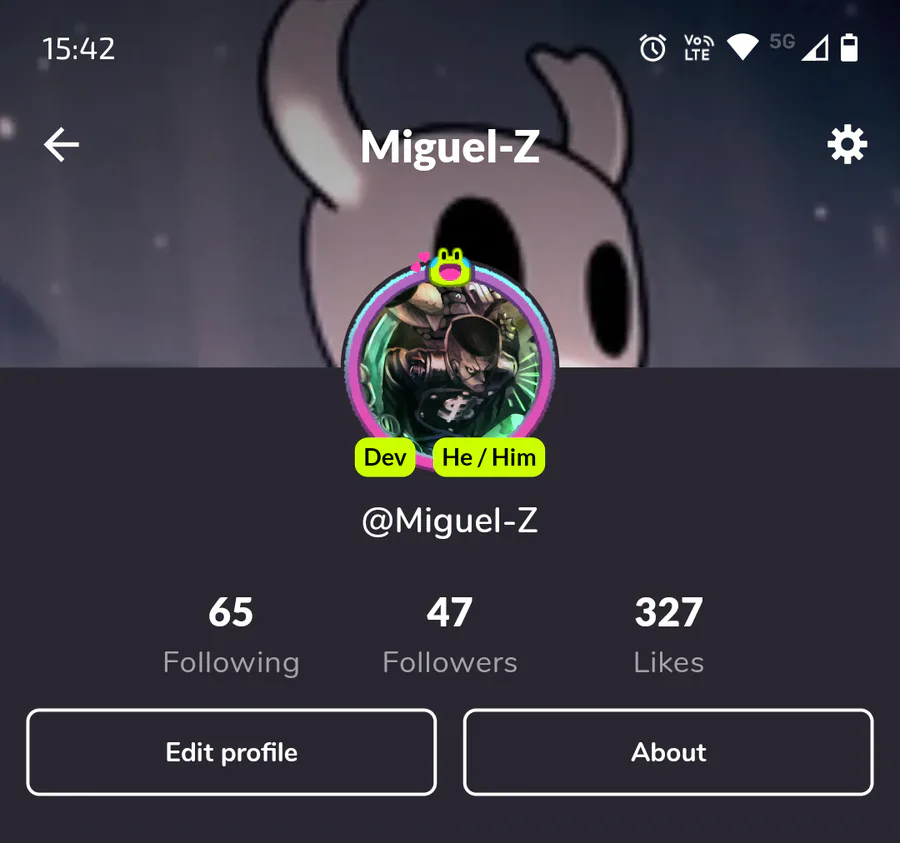This screenshot has width=900, height=843.
Task: Open the About section
Action: (x=668, y=752)
